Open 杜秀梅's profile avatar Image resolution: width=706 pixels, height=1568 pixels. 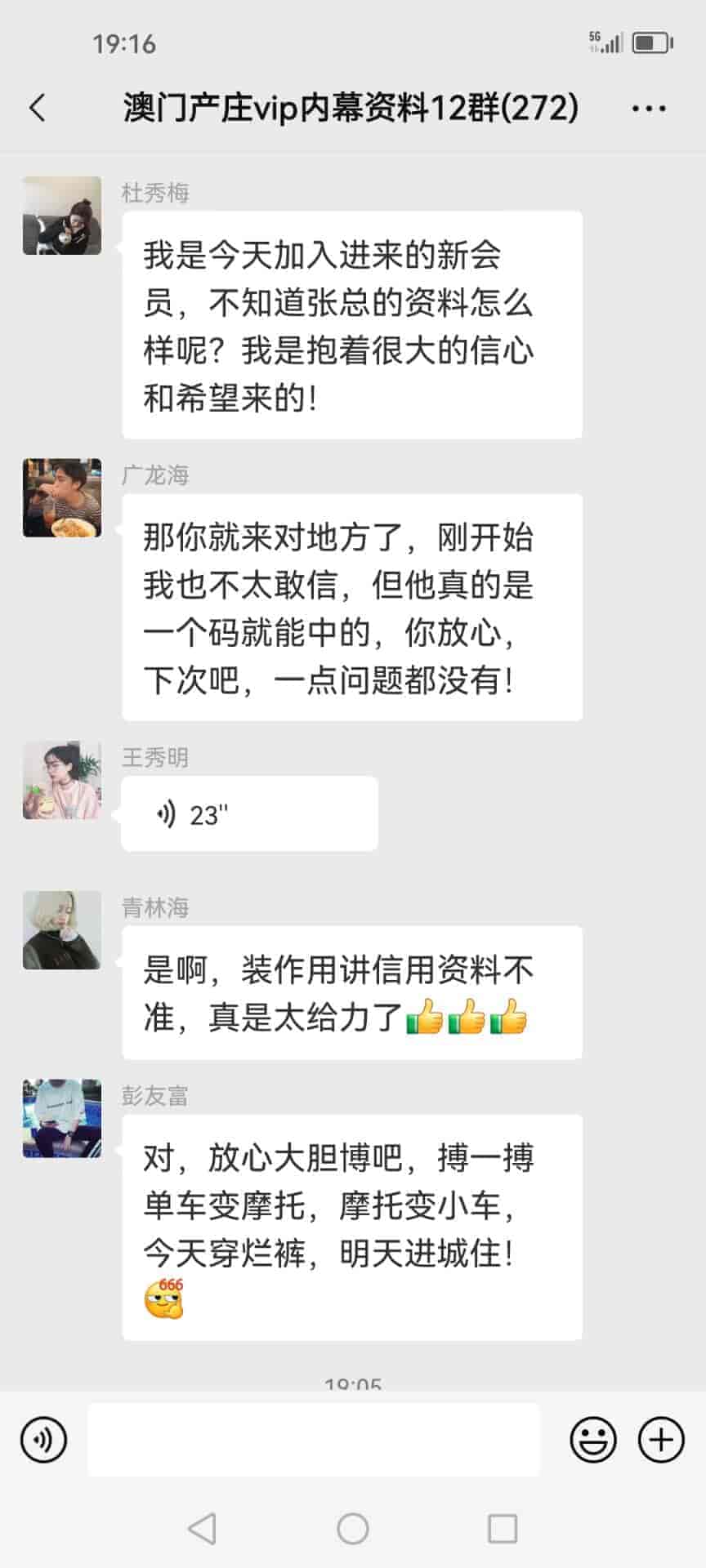(62, 216)
